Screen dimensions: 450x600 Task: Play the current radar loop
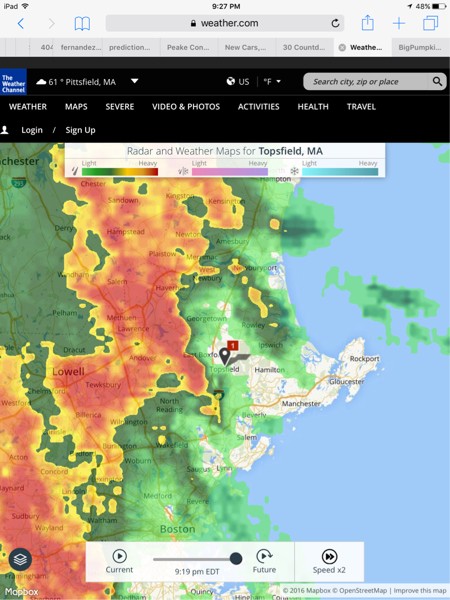(x=119, y=561)
